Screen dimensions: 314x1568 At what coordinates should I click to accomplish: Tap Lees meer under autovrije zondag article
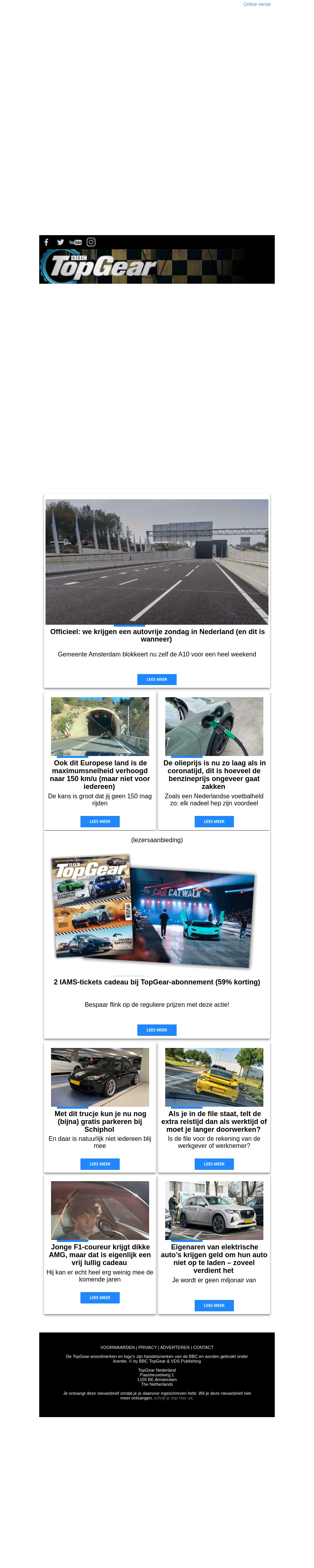(157, 679)
